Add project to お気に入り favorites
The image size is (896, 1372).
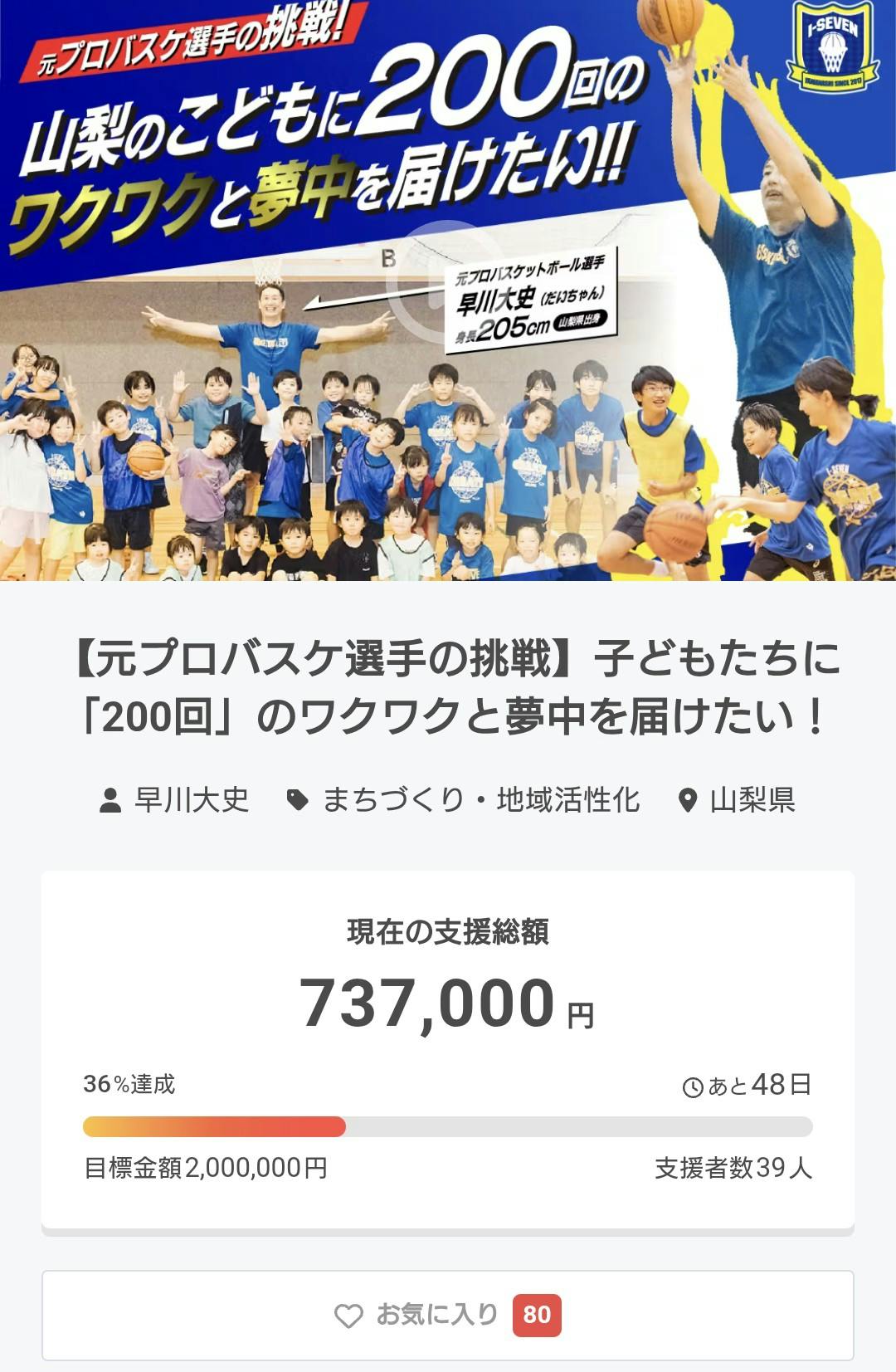tap(447, 1315)
